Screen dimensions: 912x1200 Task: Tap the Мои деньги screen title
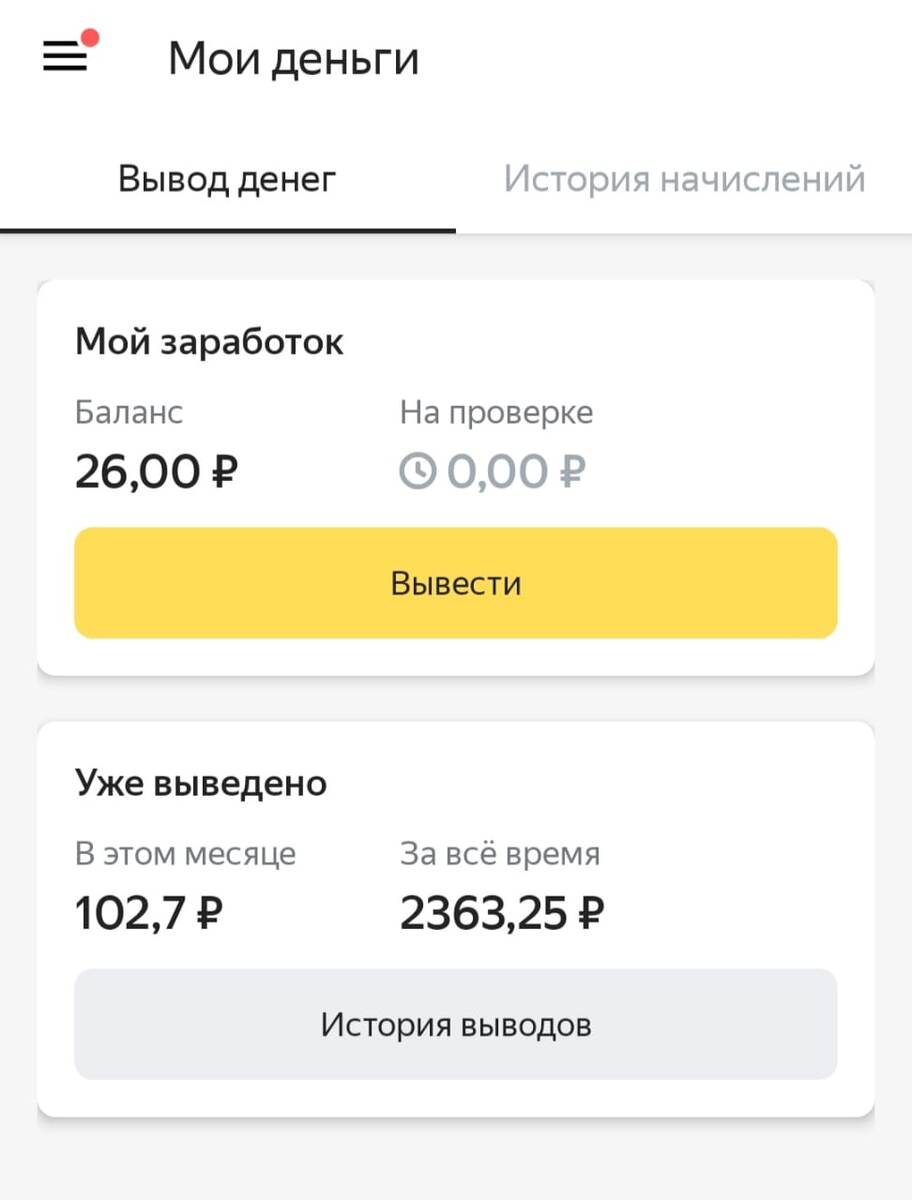[295, 58]
